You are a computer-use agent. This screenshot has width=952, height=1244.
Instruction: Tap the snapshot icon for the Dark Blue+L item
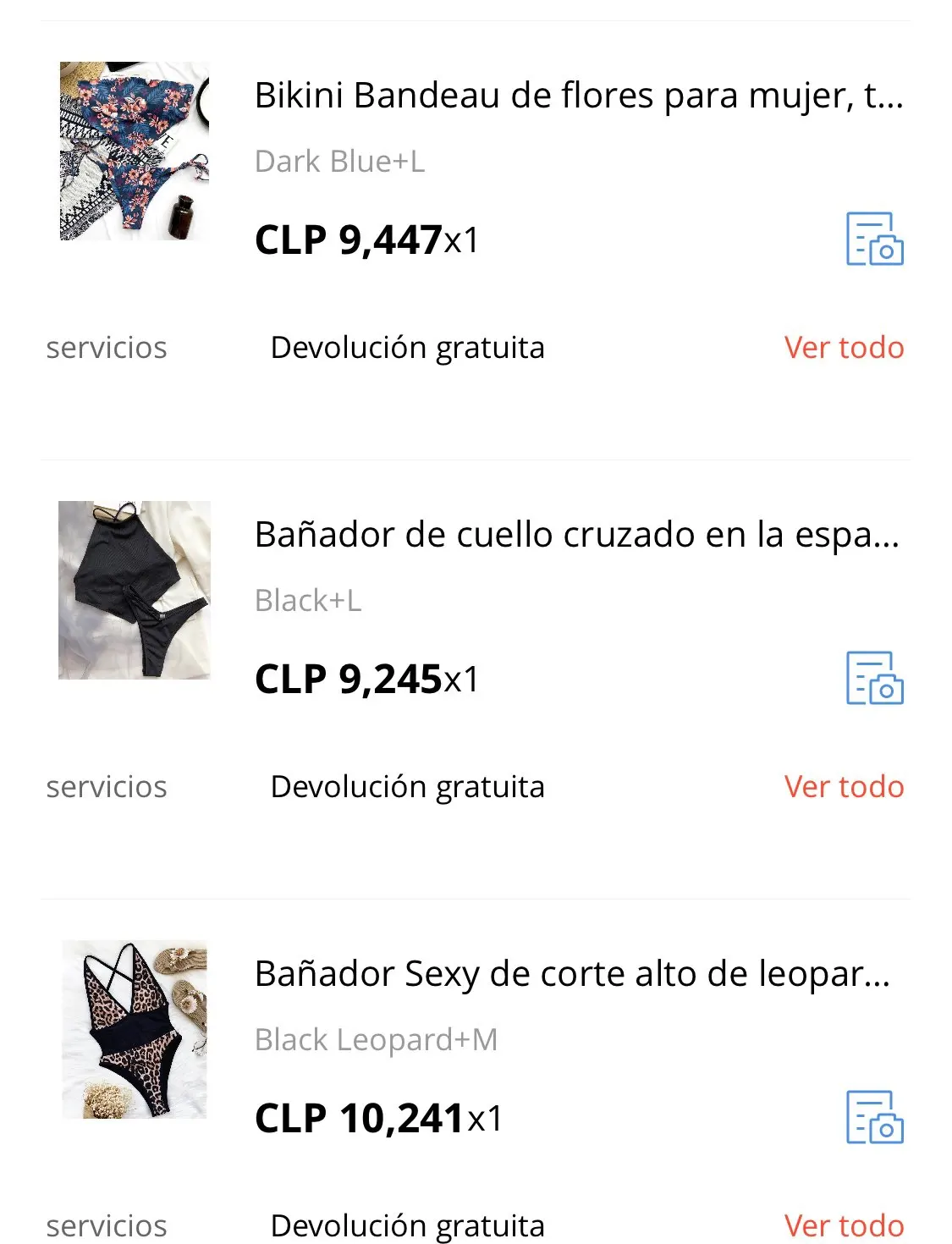[x=875, y=239]
